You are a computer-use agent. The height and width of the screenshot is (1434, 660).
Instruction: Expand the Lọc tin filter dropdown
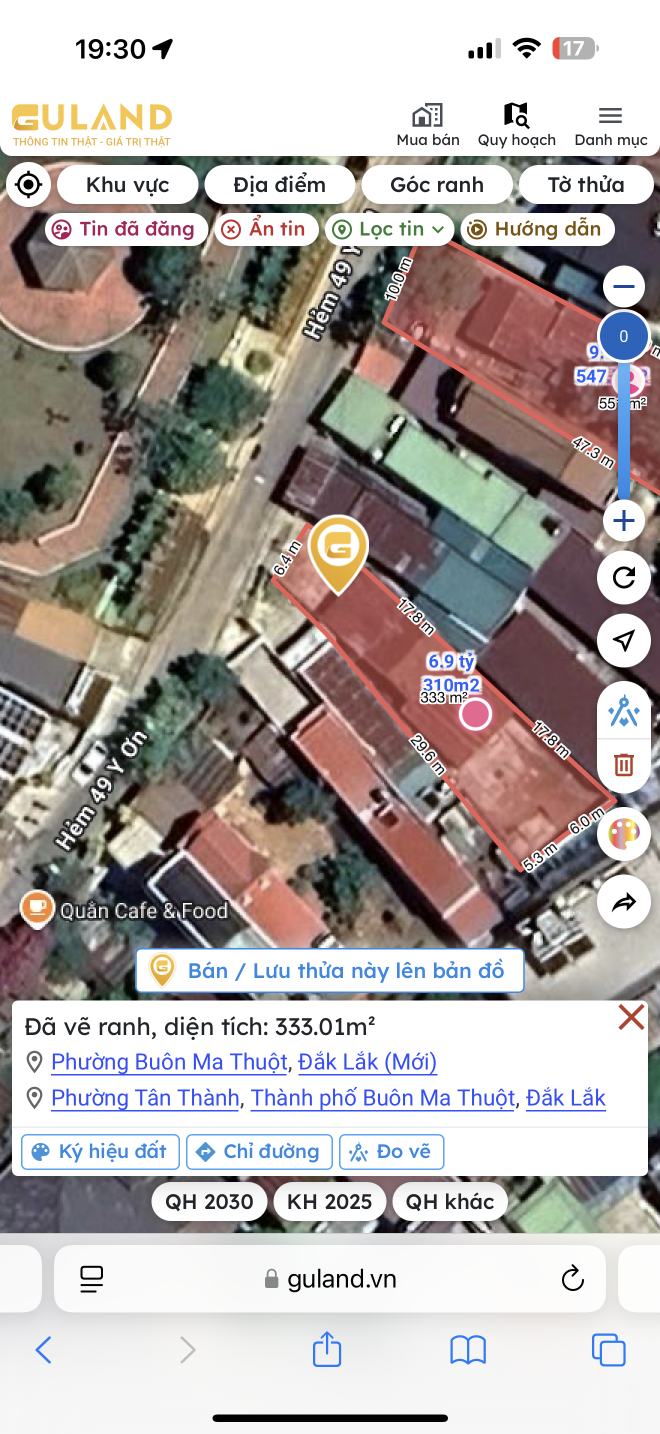point(390,229)
